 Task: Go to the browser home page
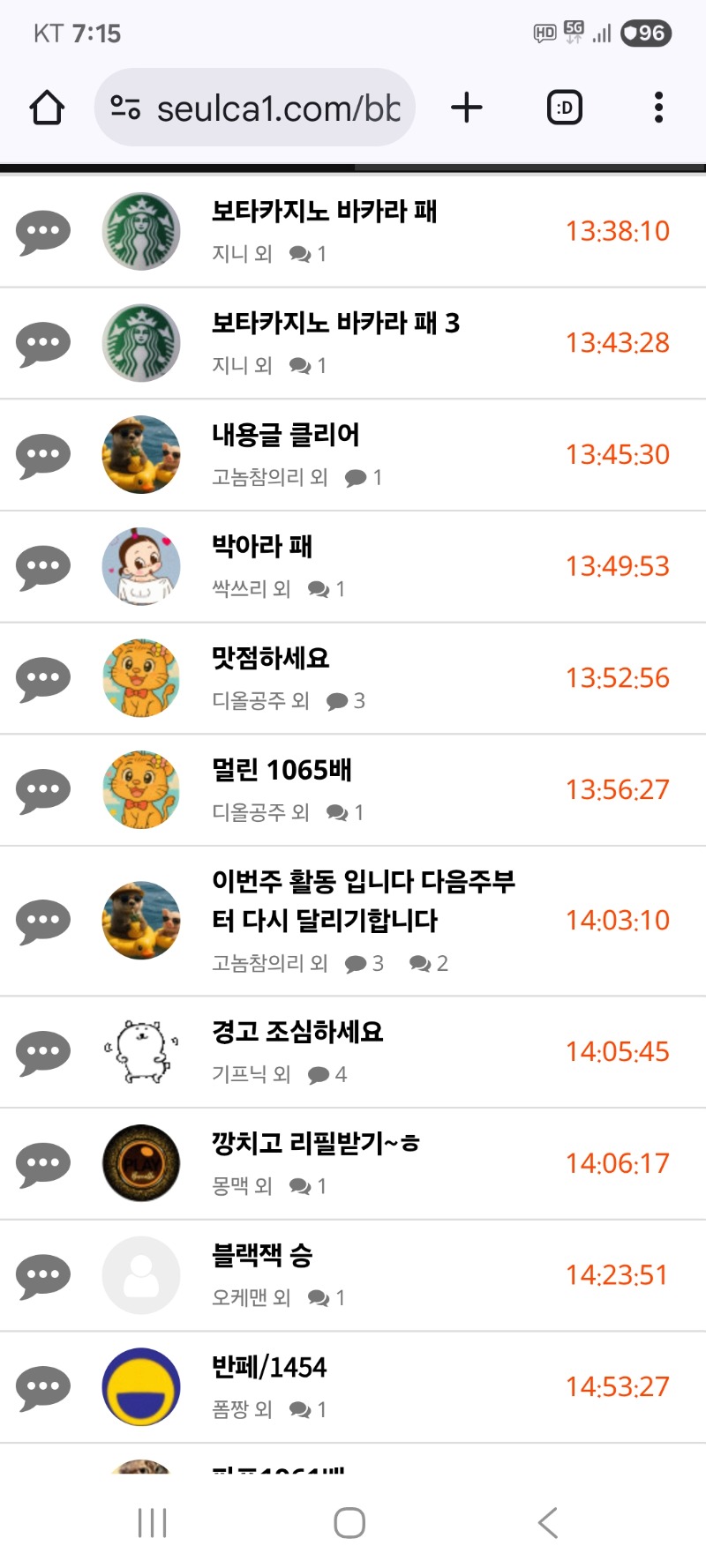point(47,108)
